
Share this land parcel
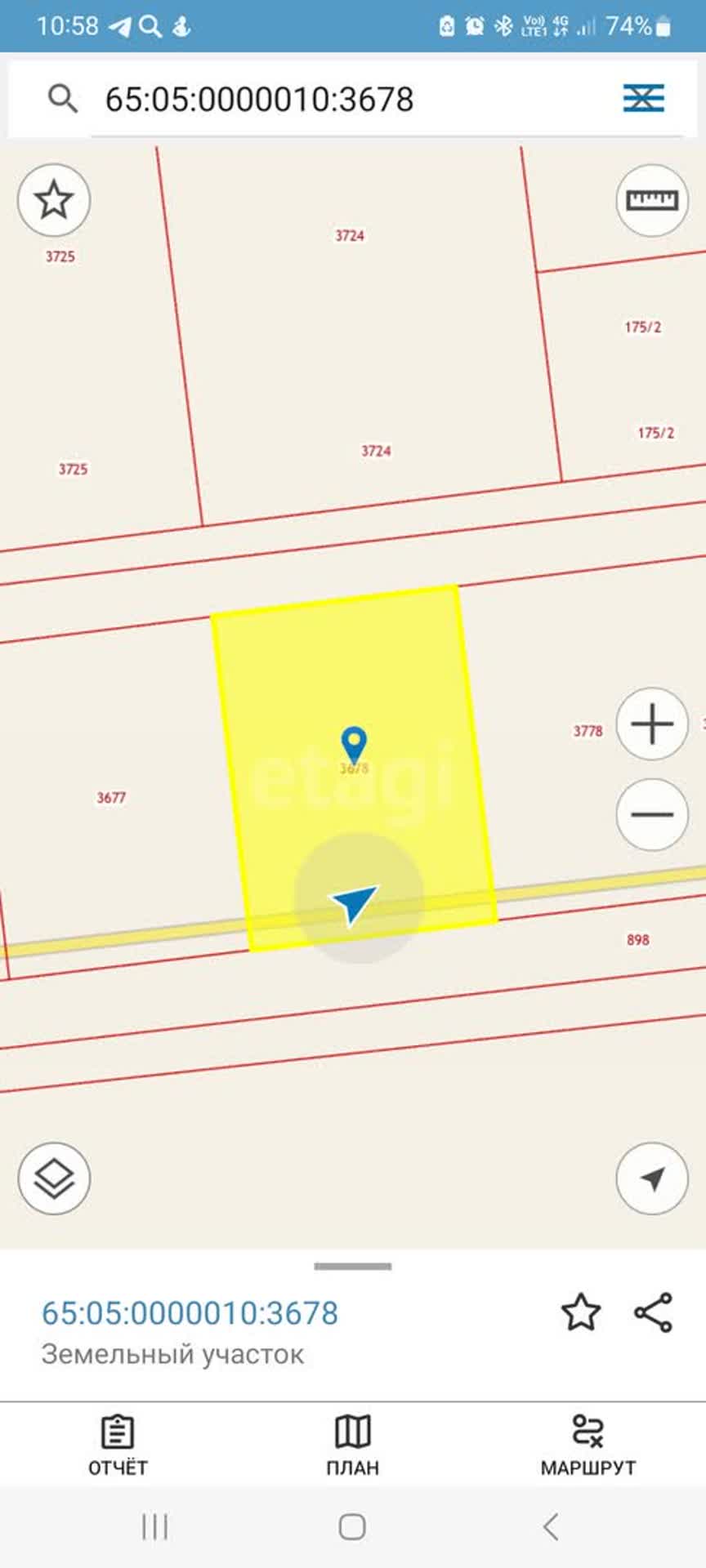pyautogui.click(x=653, y=1312)
